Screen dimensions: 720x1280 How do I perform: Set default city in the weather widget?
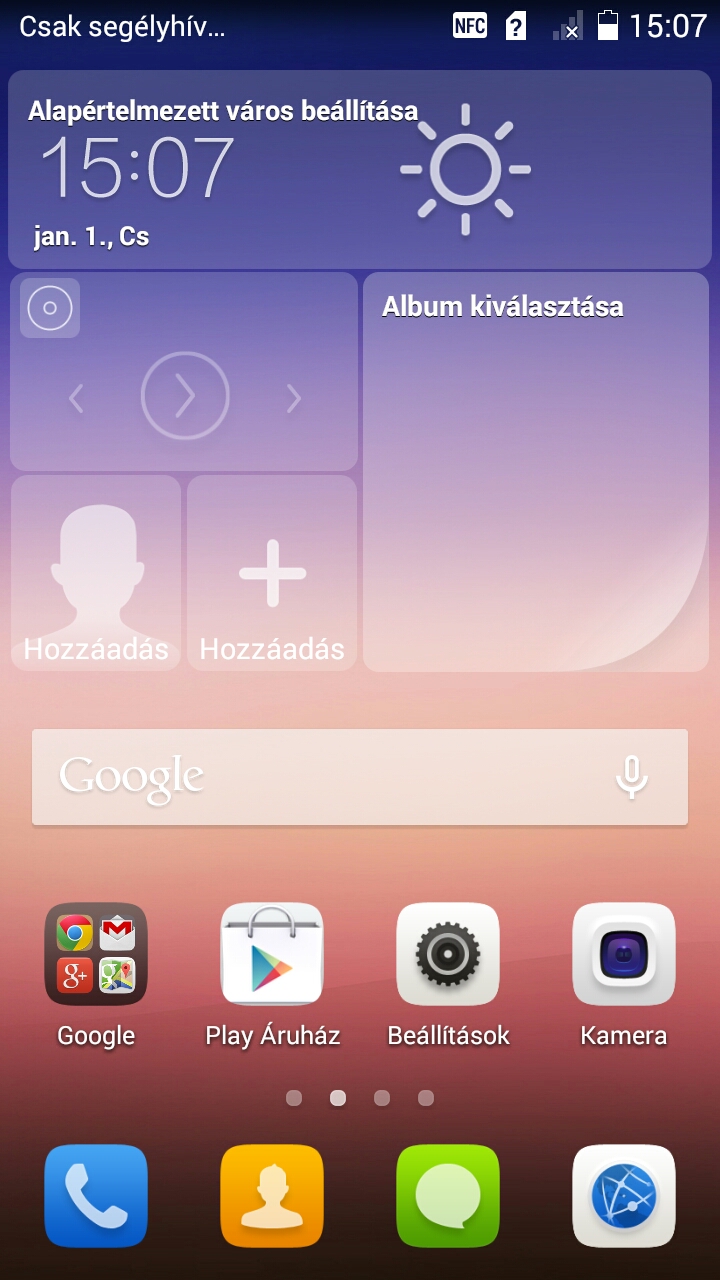click(x=222, y=111)
